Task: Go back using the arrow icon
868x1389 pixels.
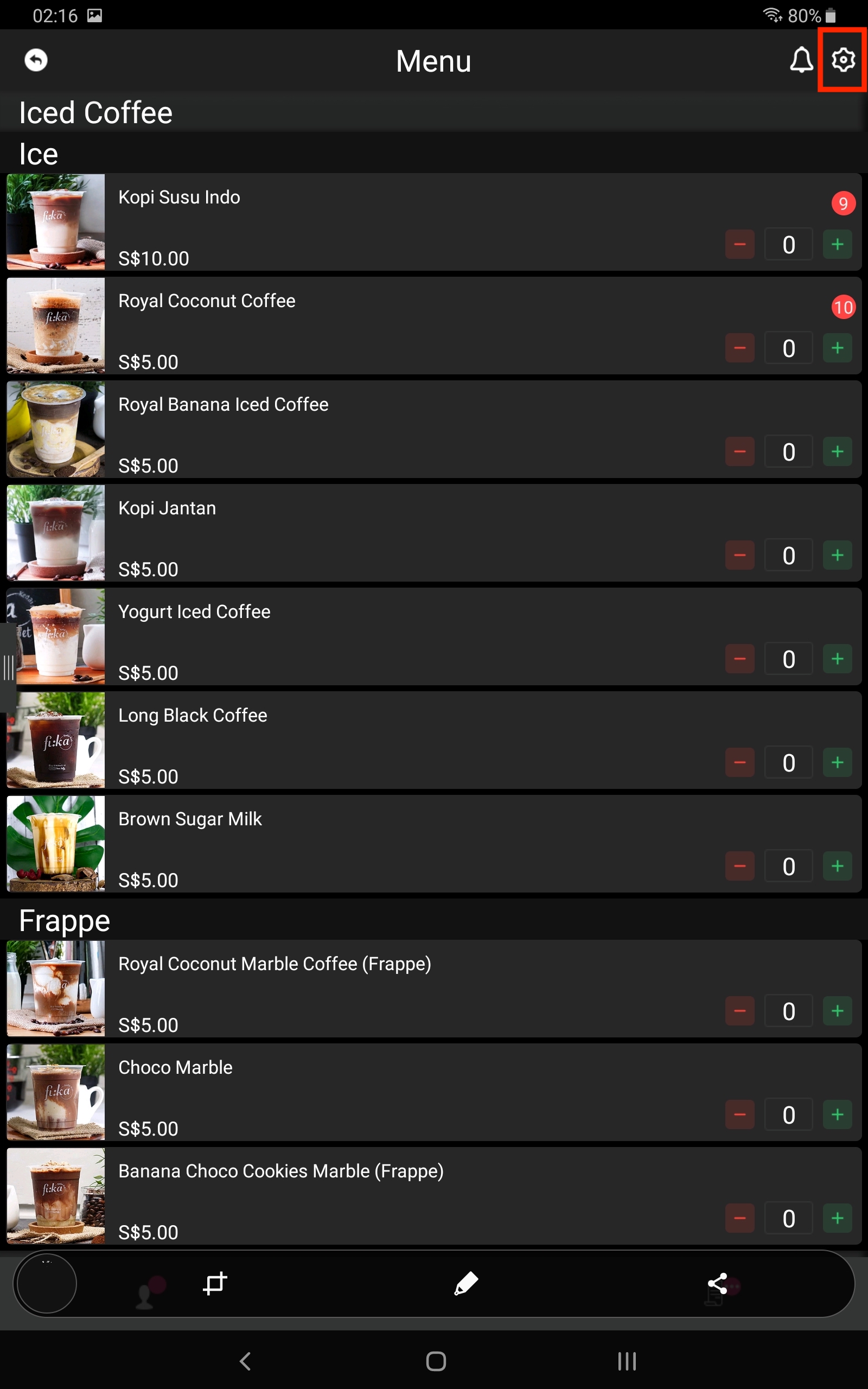Action: click(x=36, y=60)
